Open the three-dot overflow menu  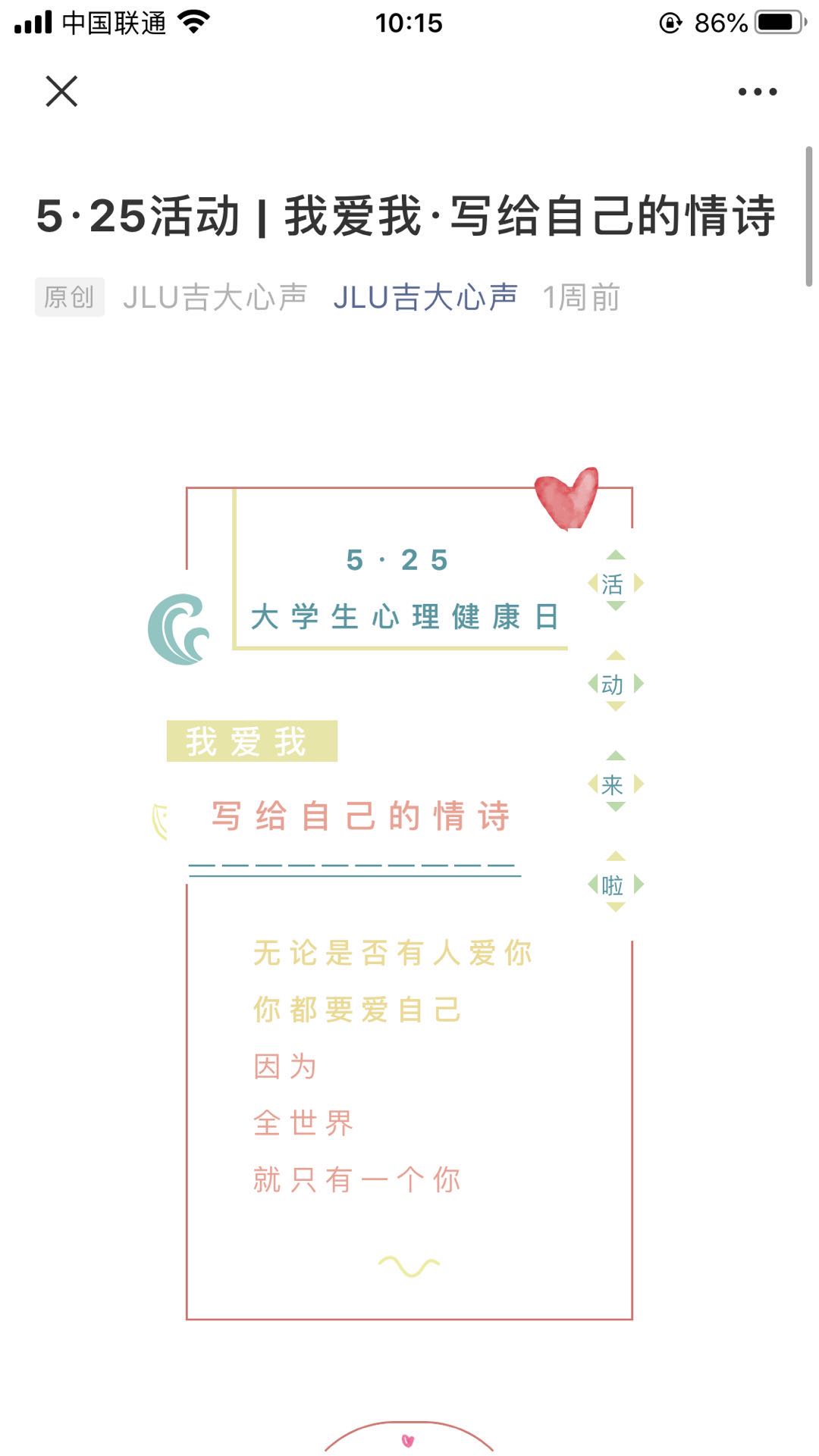coord(757,92)
